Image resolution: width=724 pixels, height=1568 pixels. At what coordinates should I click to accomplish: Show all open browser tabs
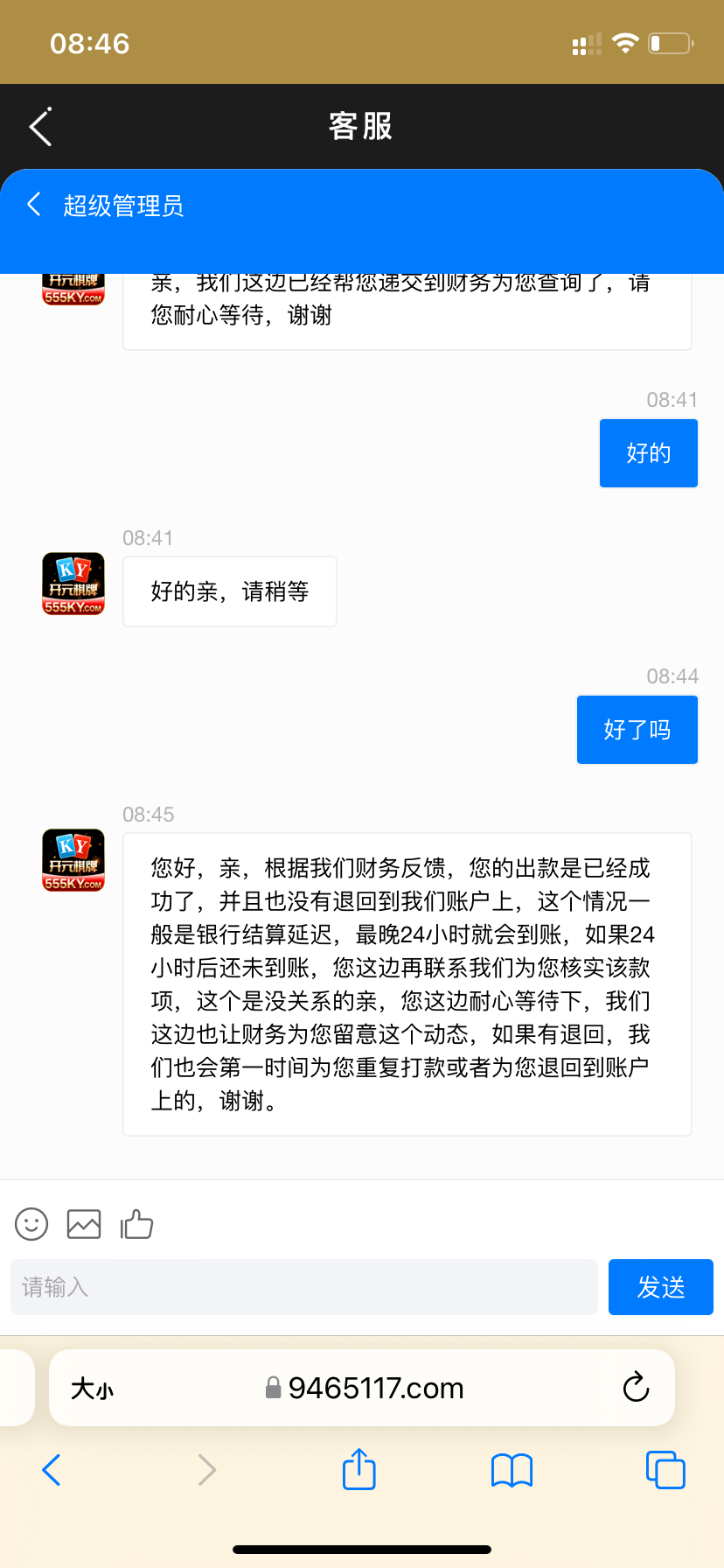[x=665, y=1470]
